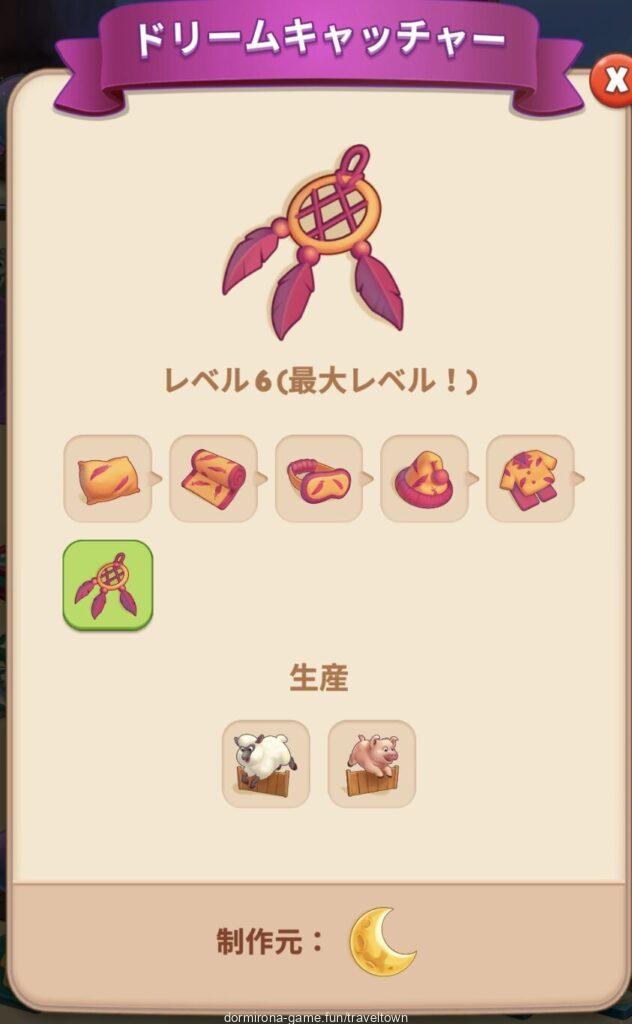The height and width of the screenshot is (1024, 632).
Task: Open the pig producer item
Action: click(x=371, y=763)
